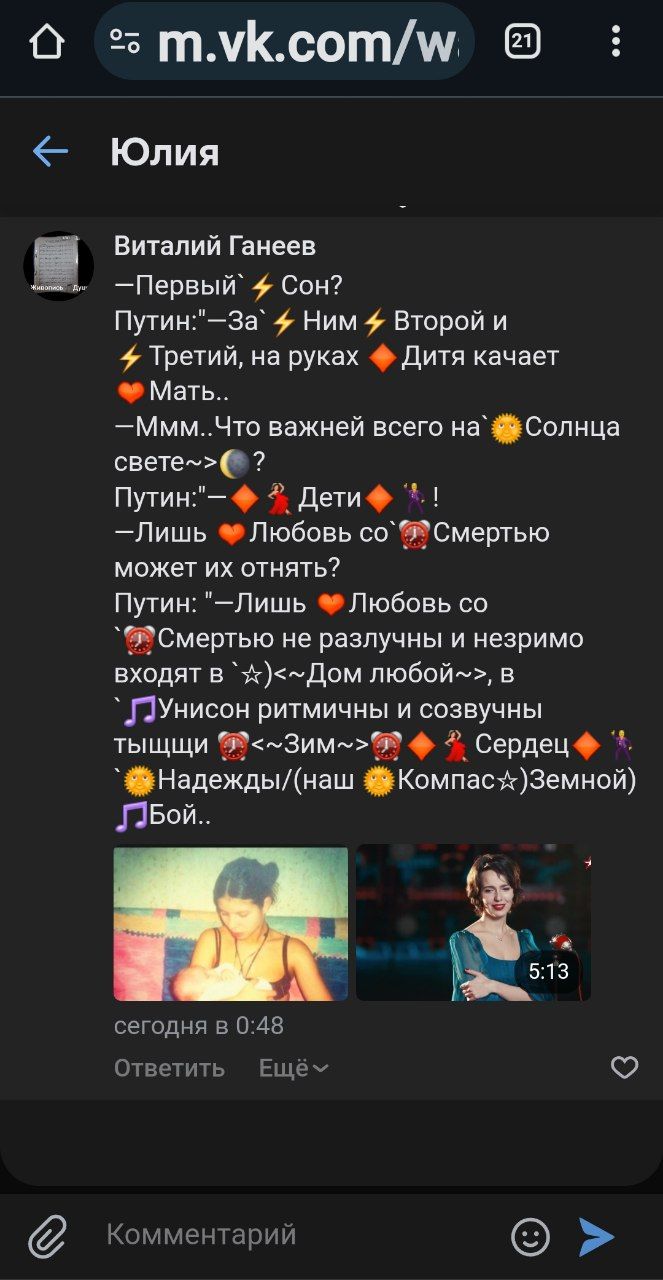Screen dimensions: 663x1280
Task: Open Виталий Ганеев's profile name link
Action: (215, 246)
